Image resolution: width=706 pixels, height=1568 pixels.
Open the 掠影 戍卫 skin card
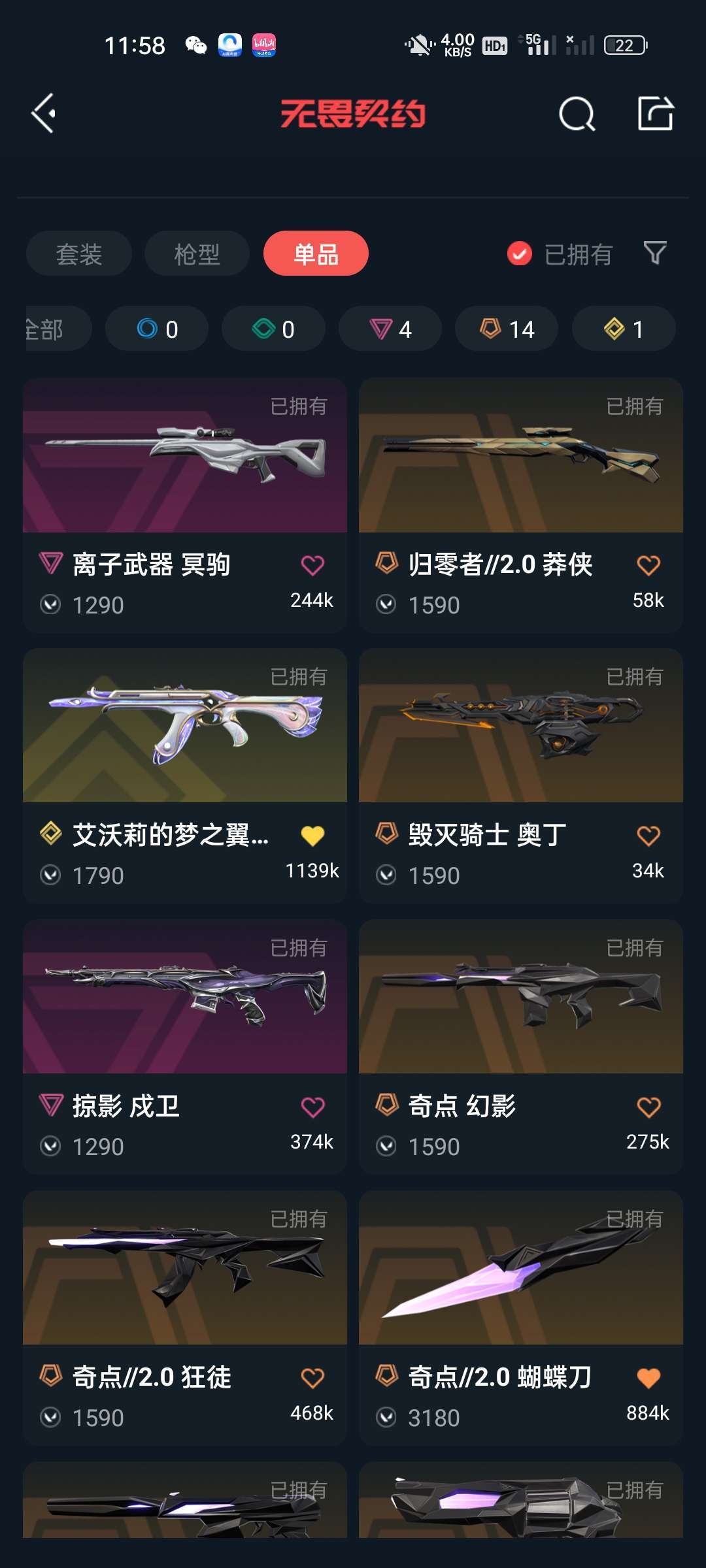pyautogui.click(x=185, y=1047)
